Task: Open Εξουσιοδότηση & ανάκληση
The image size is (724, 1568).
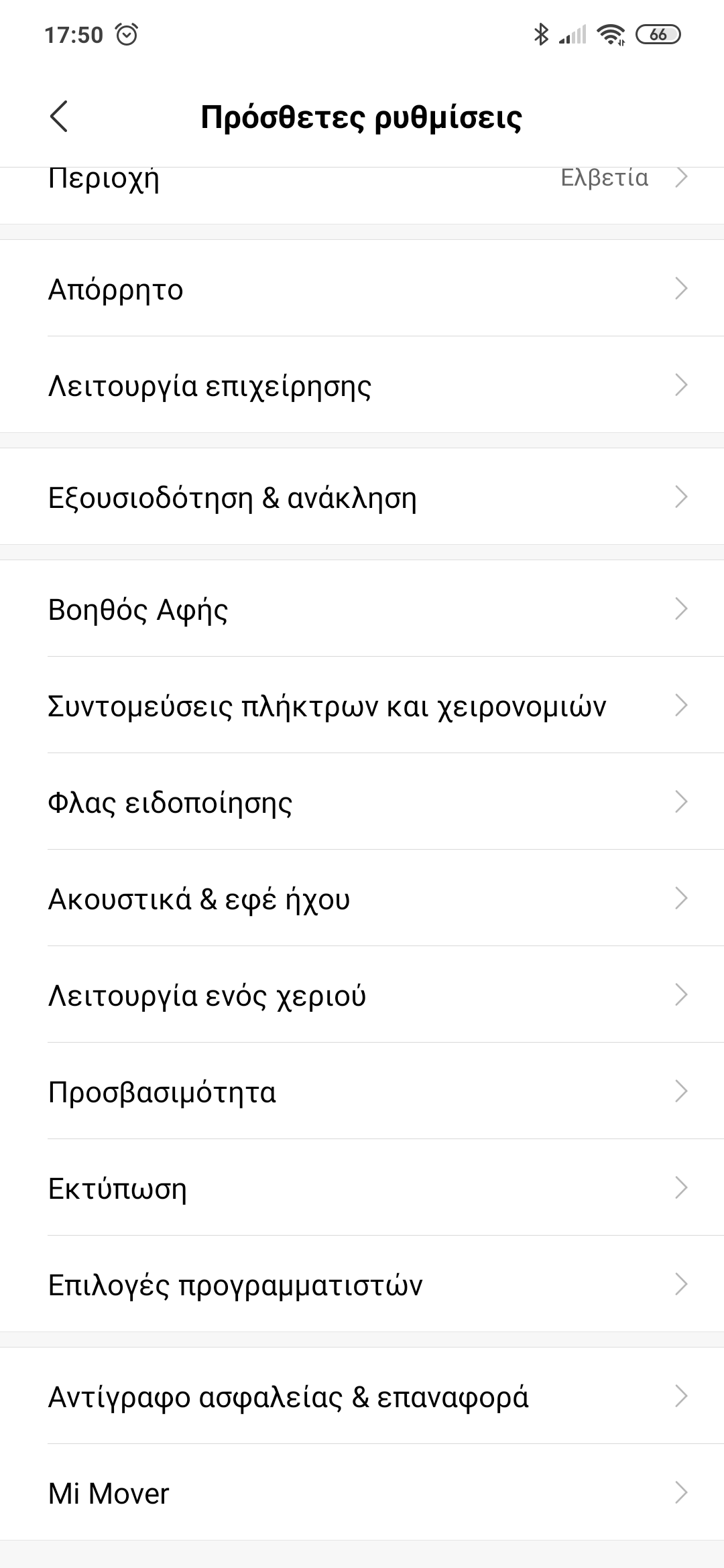Action: click(x=362, y=497)
